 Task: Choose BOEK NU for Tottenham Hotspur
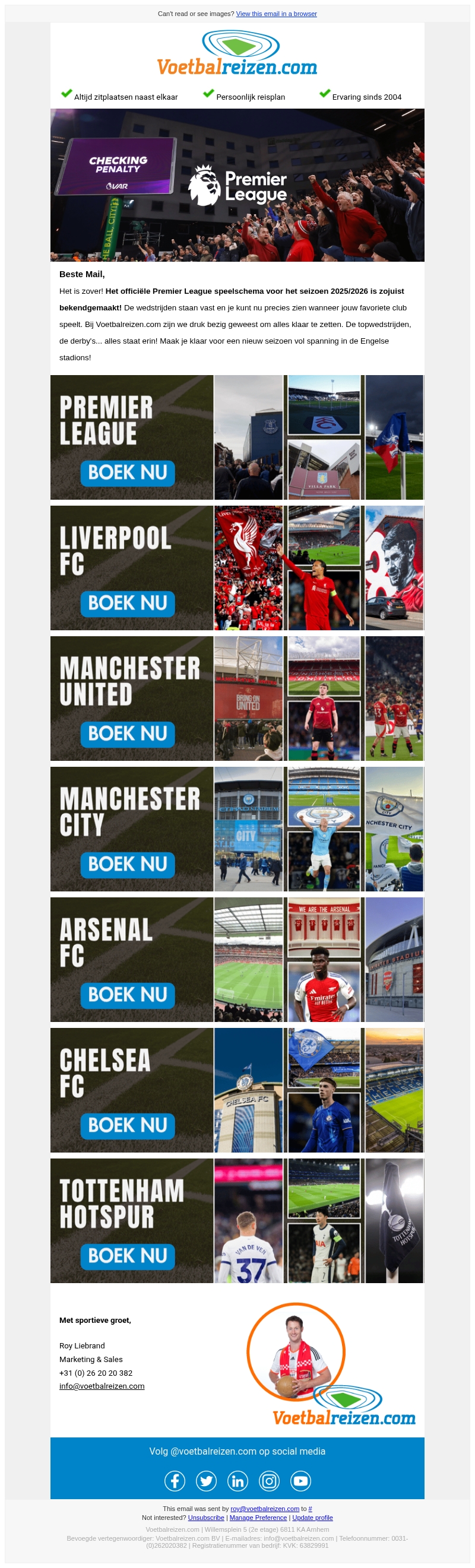(127, 1256)
